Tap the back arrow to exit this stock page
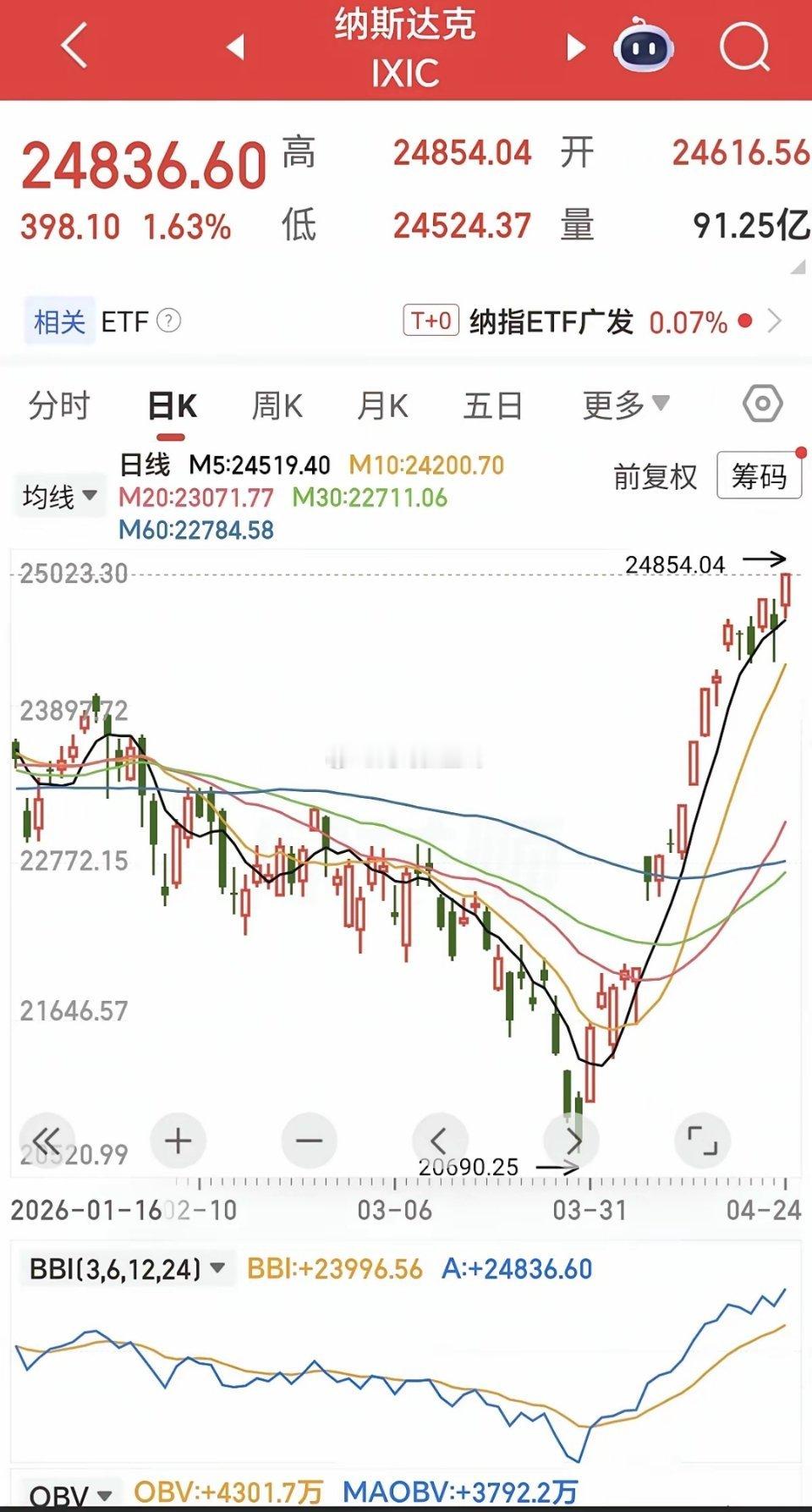812x1512 pixels. (74, 47)
